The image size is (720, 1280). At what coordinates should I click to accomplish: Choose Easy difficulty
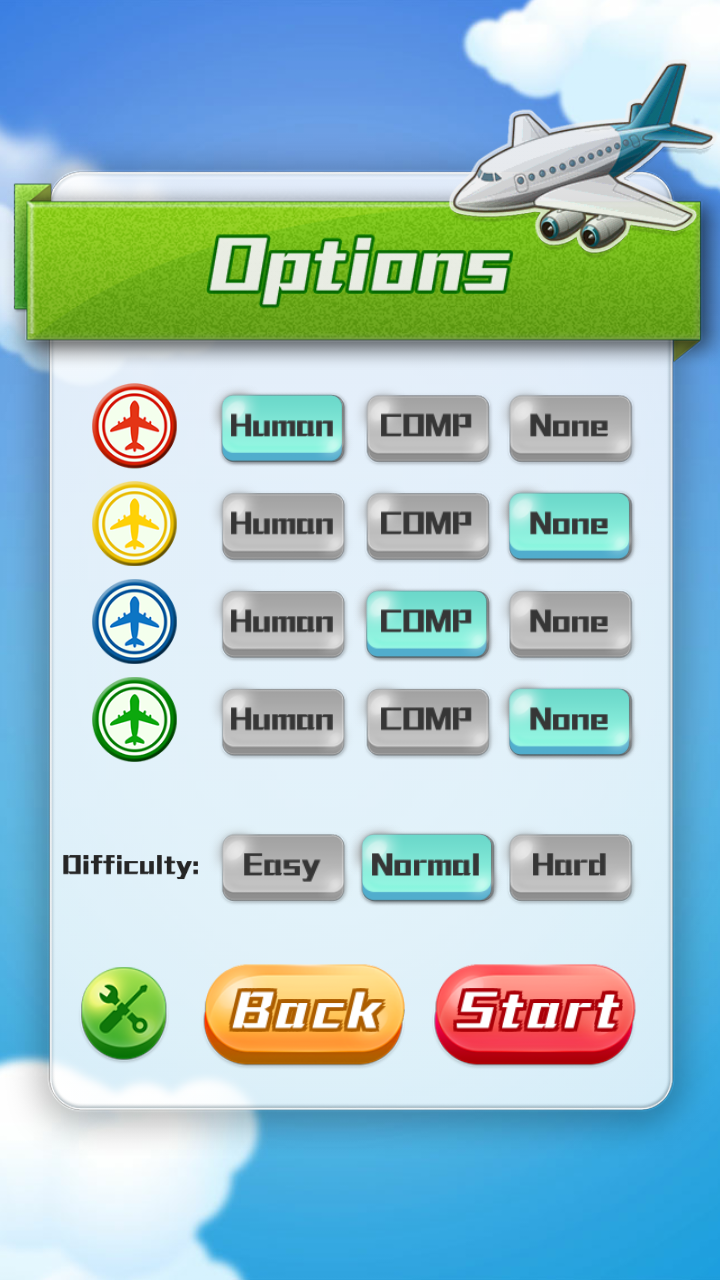tap(282, 865)
